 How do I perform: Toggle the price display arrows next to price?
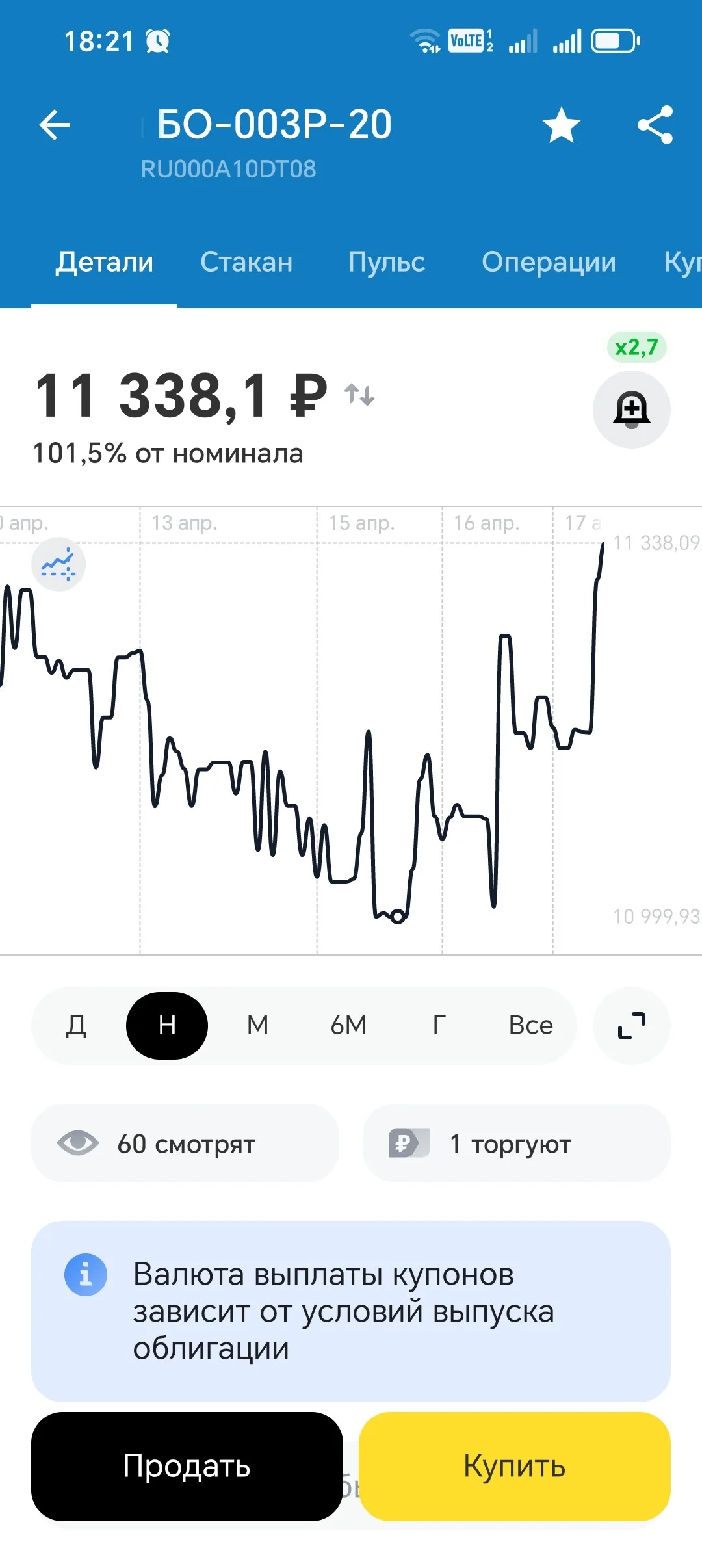point(359,394)
